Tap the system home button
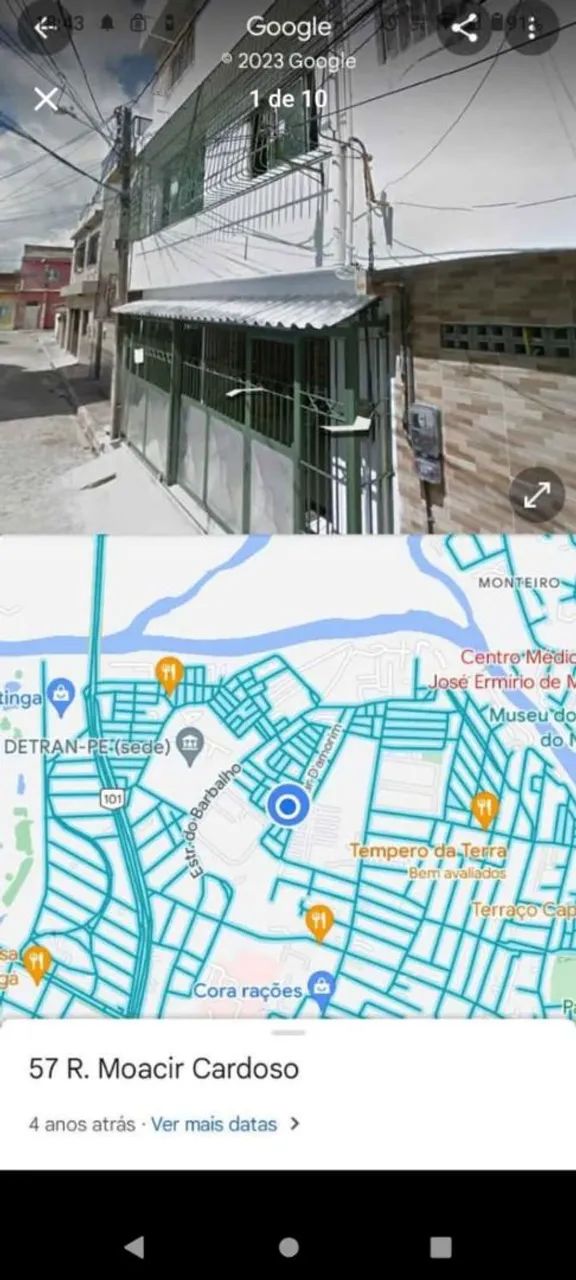 288,1246
